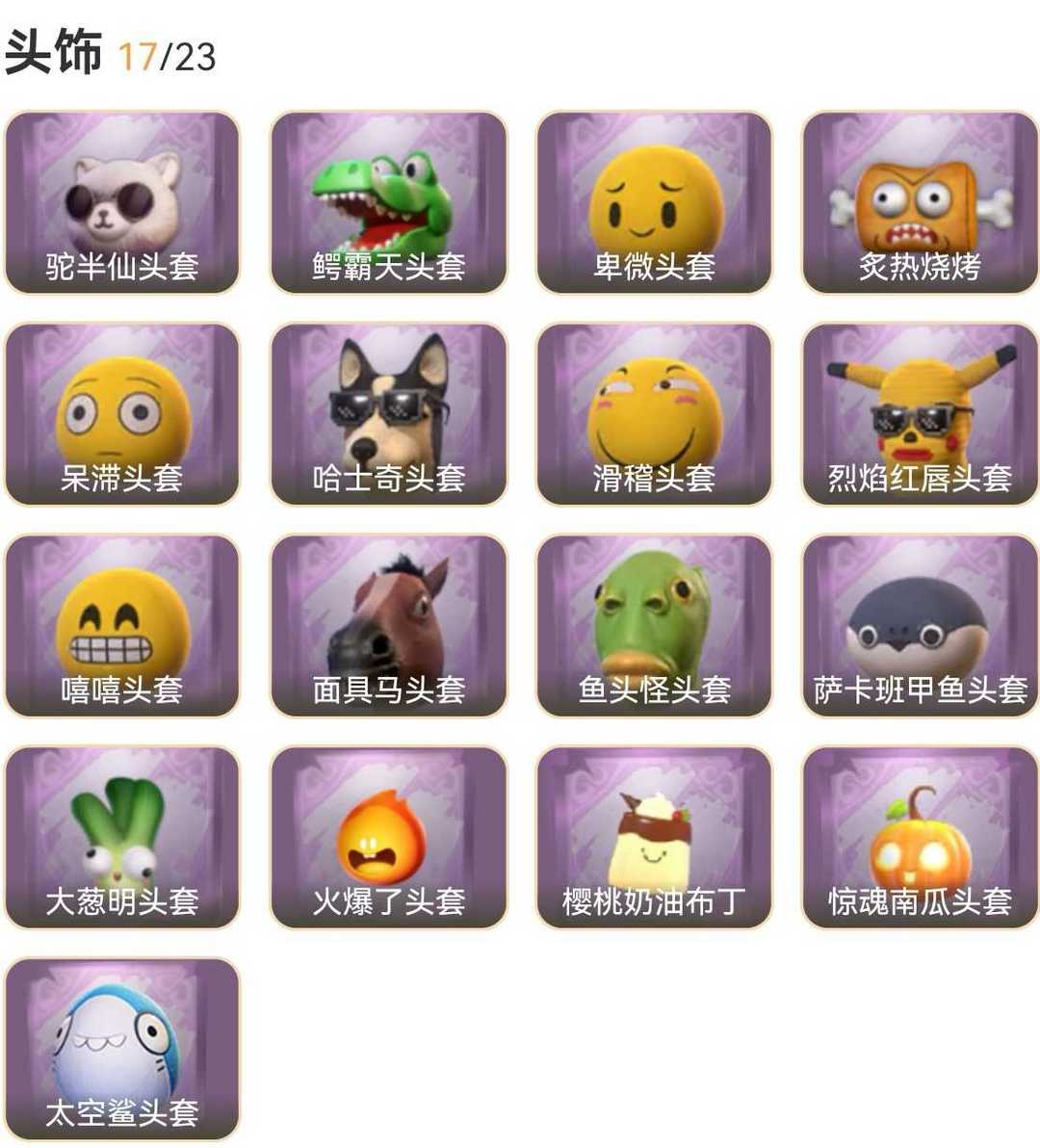Tap the 樱桃奶油布丁 item
The width and height of the screenshot is (1040, 1148).
pyautogui.click(x=654, y=838)
